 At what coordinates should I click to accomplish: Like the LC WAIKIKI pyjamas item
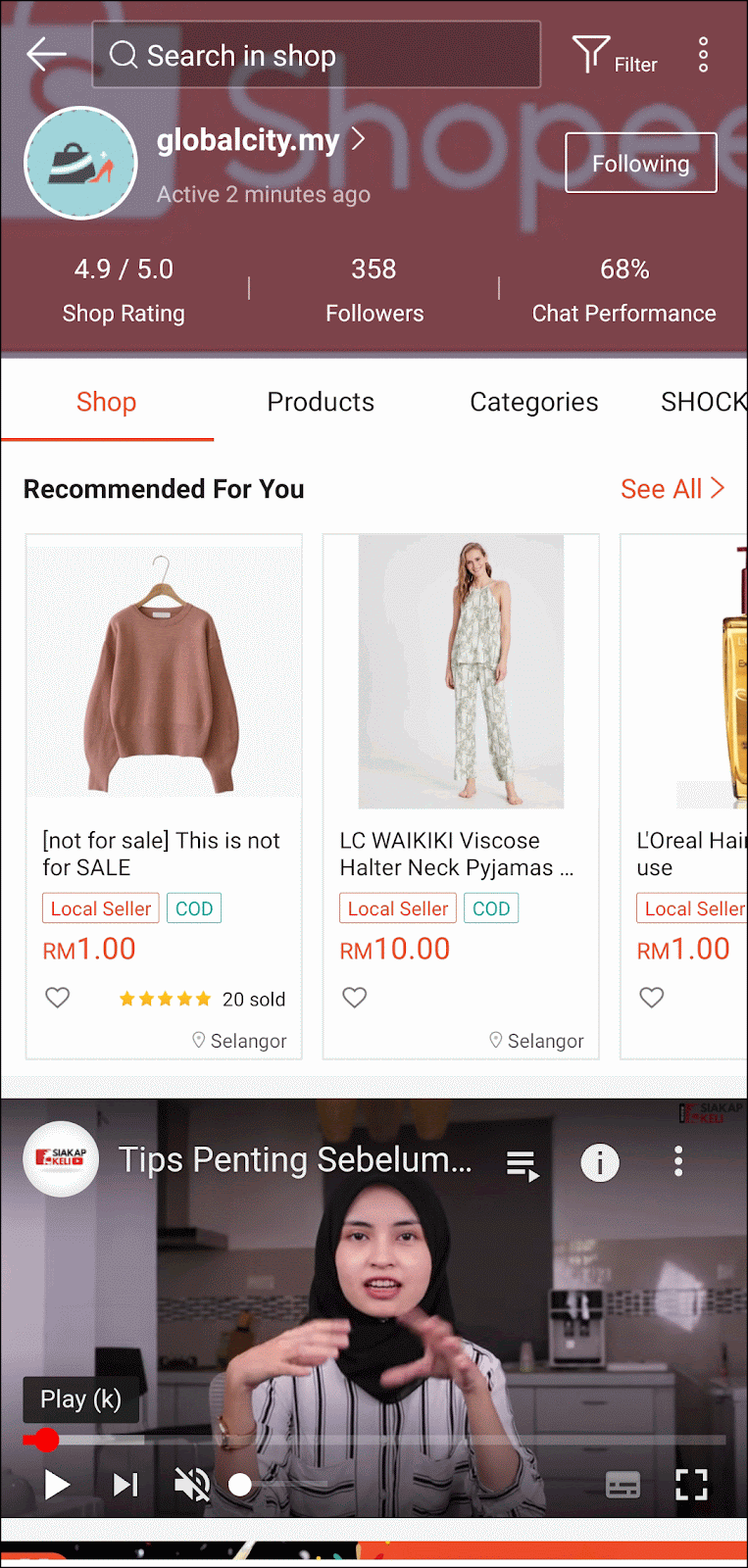(354, 997)
